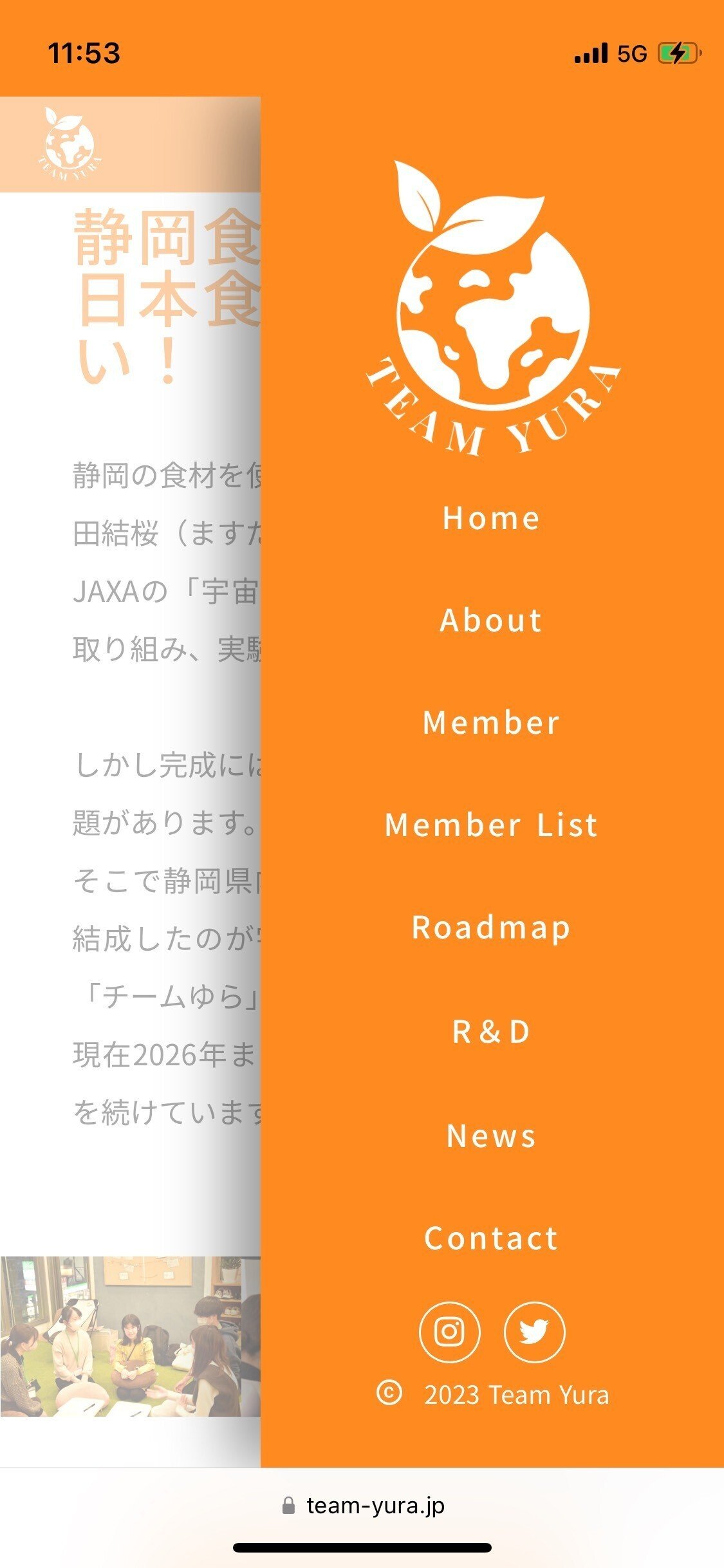Go to the Home page

(x=492, y=518)
